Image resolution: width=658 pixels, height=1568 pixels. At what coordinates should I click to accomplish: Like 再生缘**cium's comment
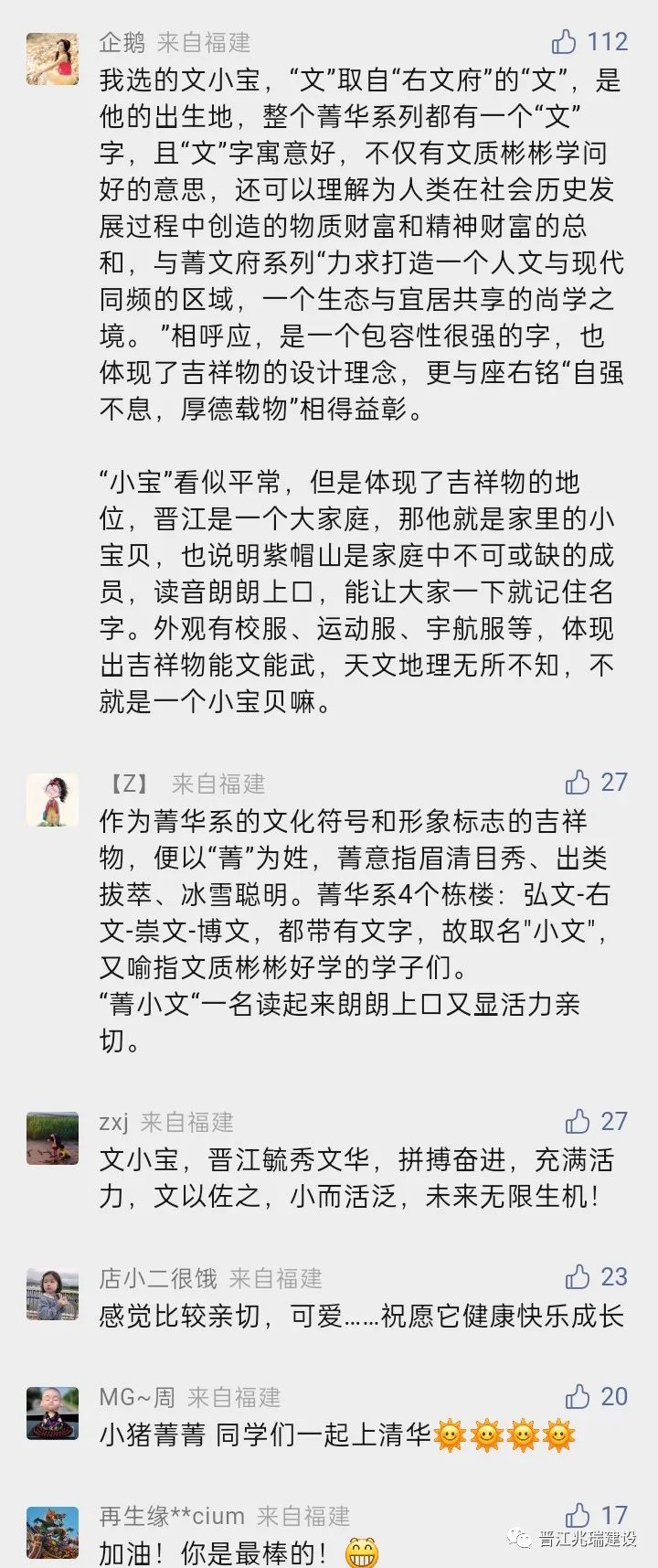coord(578,1515)
